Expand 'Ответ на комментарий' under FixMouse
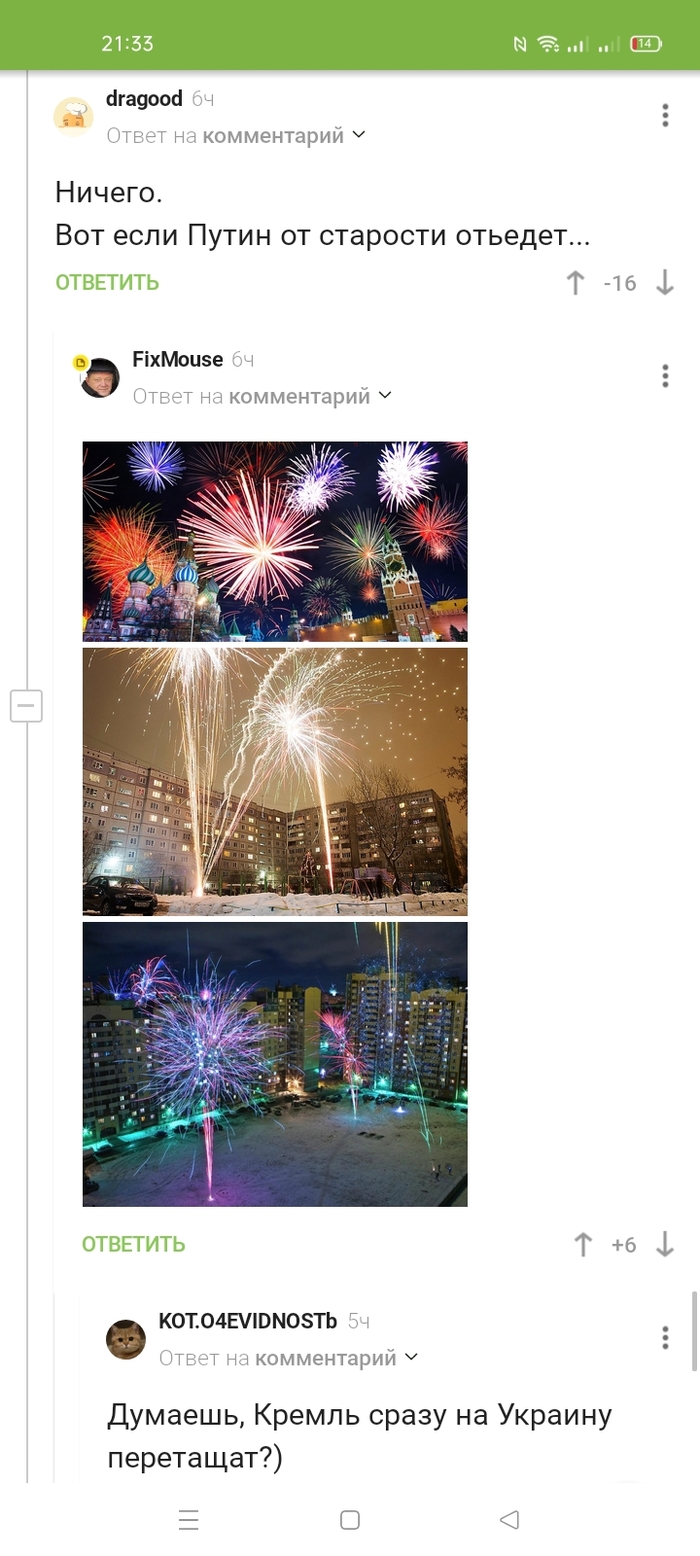 [x=262, y=397]
